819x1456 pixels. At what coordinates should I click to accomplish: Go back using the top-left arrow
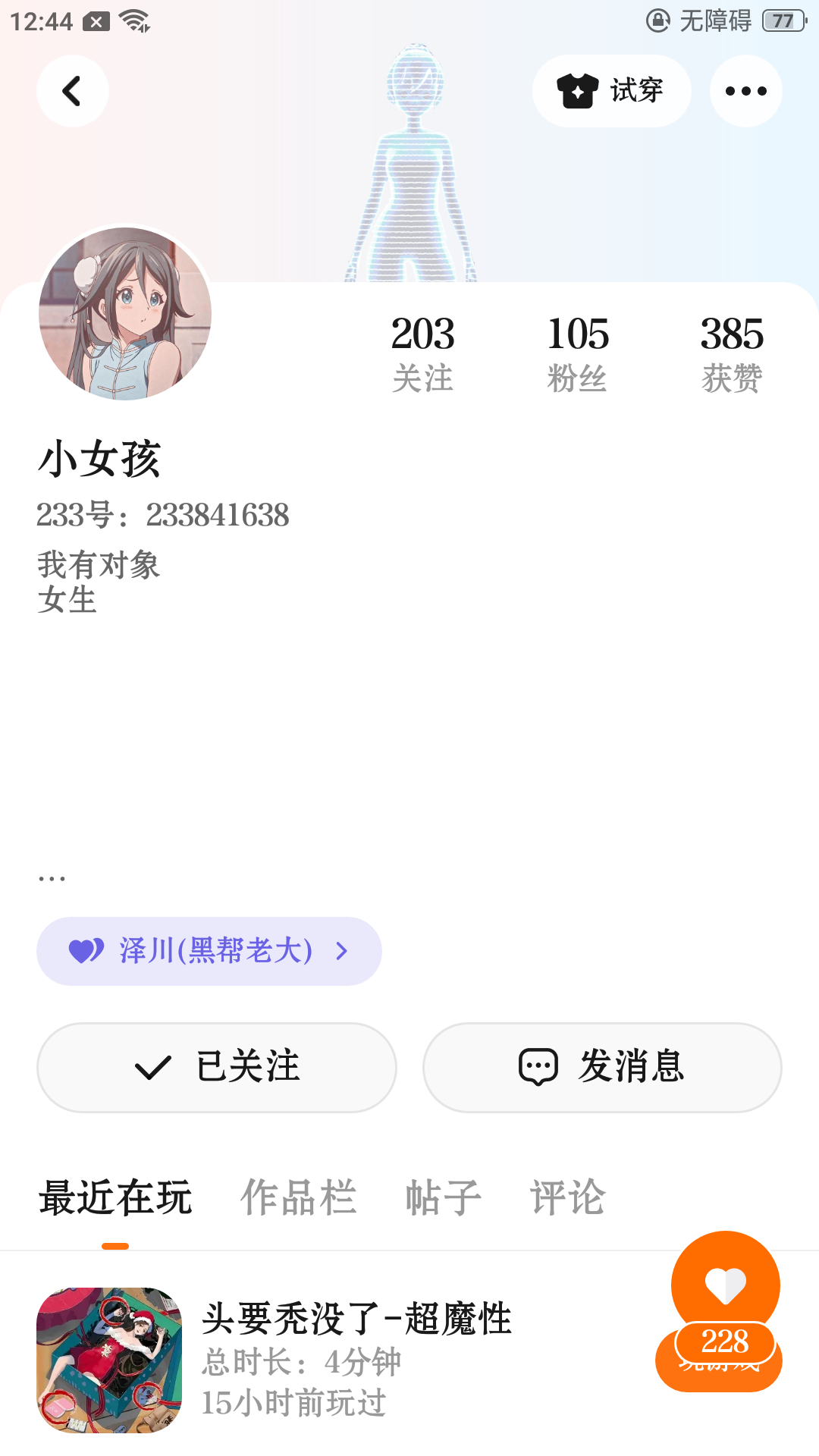coord(72,91)
